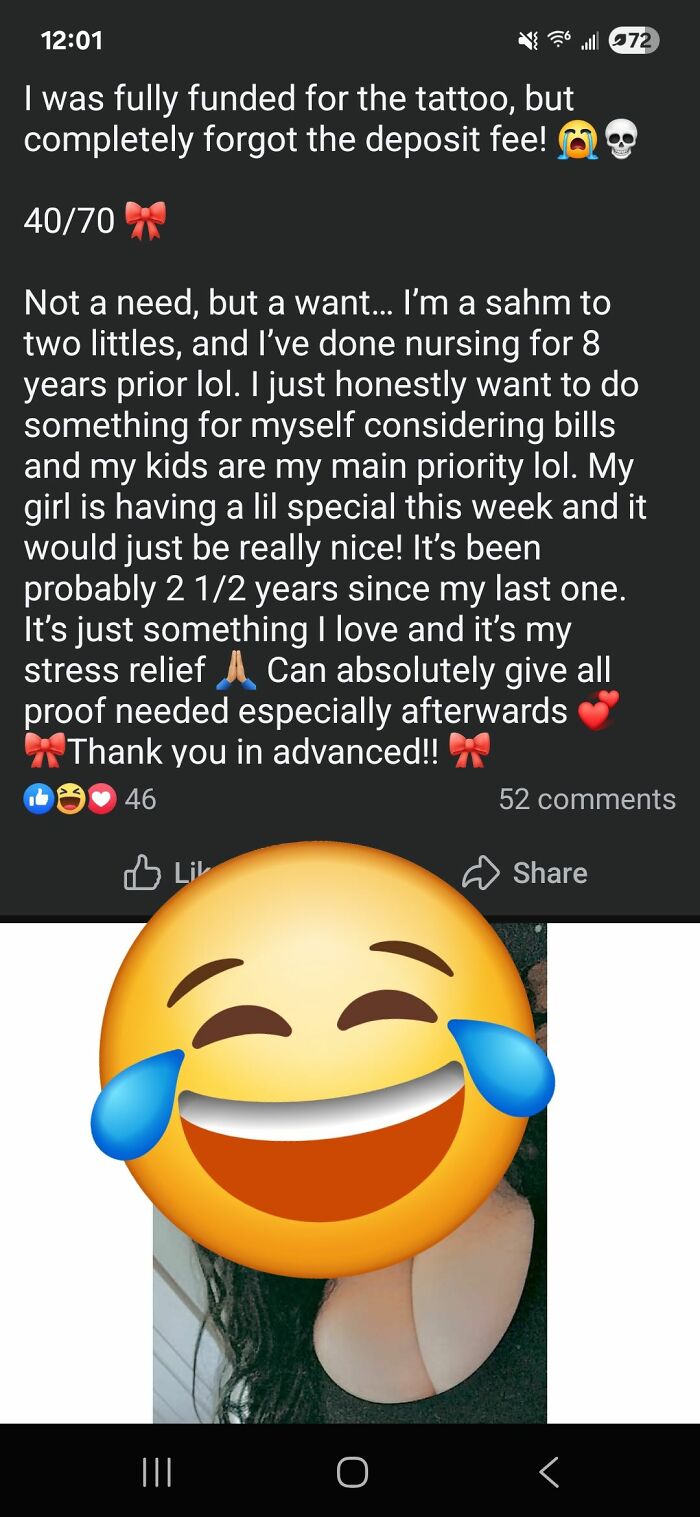Go back with the system back button
The image size is (700, 1517).
pos(548,1471)
